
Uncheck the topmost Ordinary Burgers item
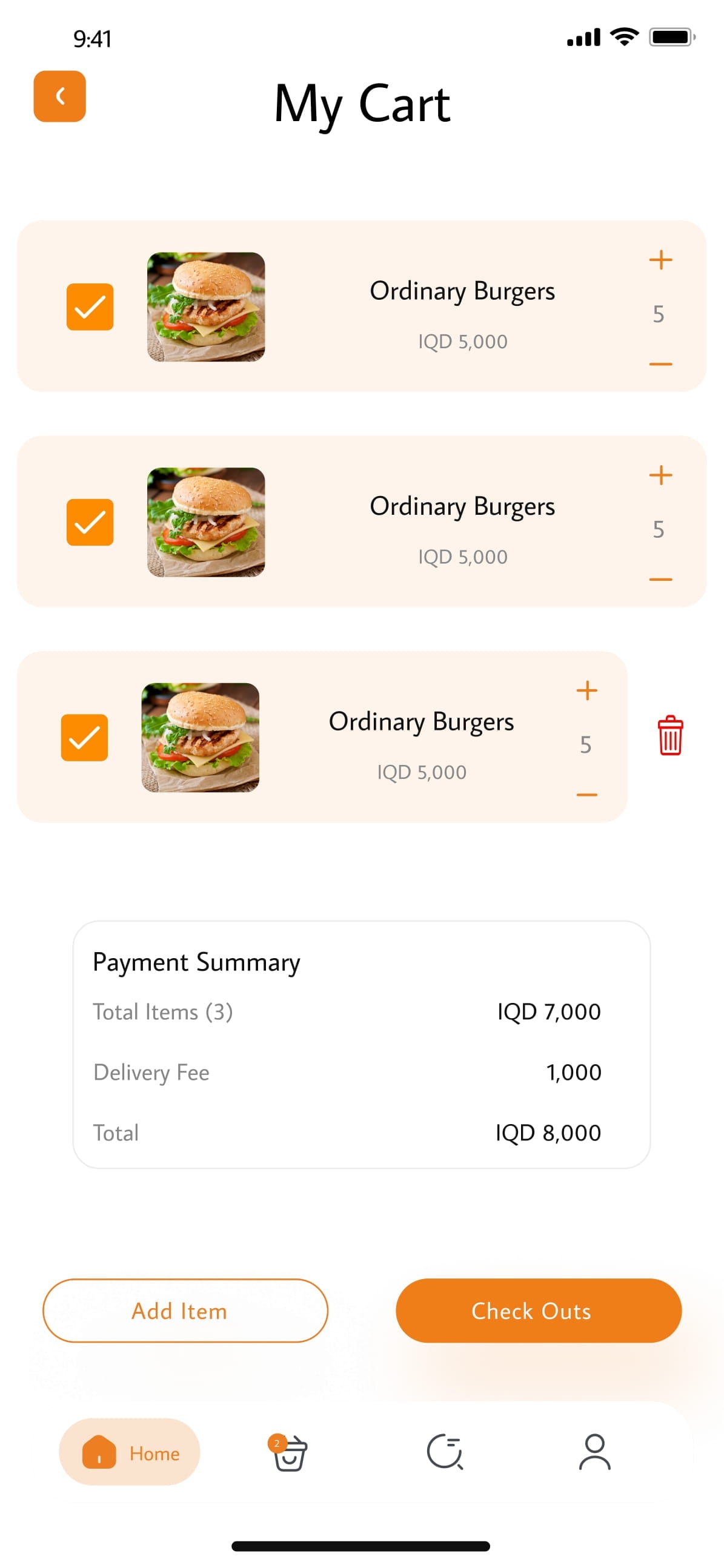(x=90, y=307)
